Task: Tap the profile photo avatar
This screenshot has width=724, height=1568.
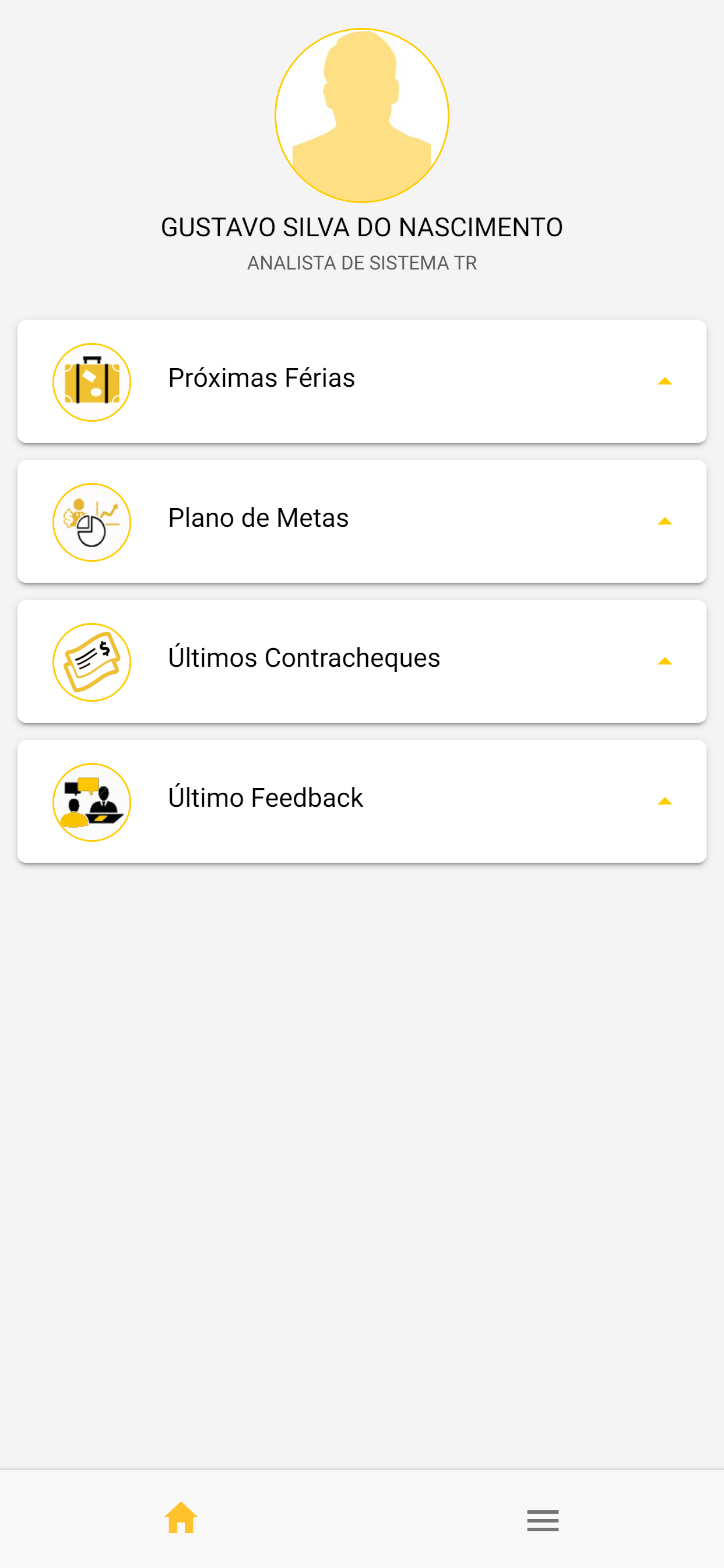Action: click(362, 115)
